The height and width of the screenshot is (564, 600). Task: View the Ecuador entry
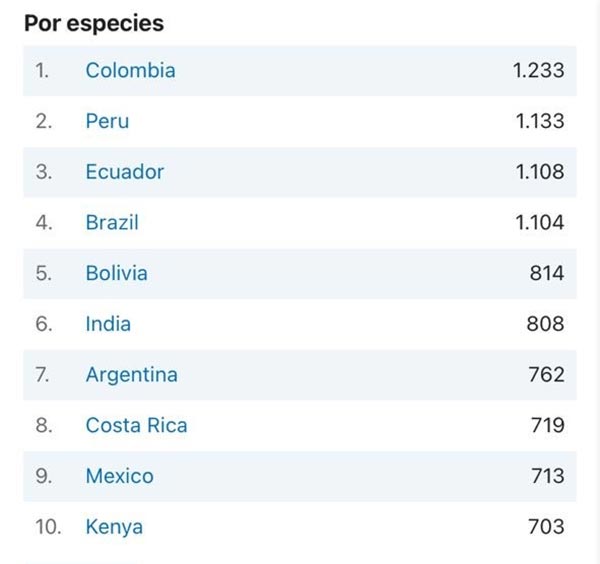tap(124, 172)
